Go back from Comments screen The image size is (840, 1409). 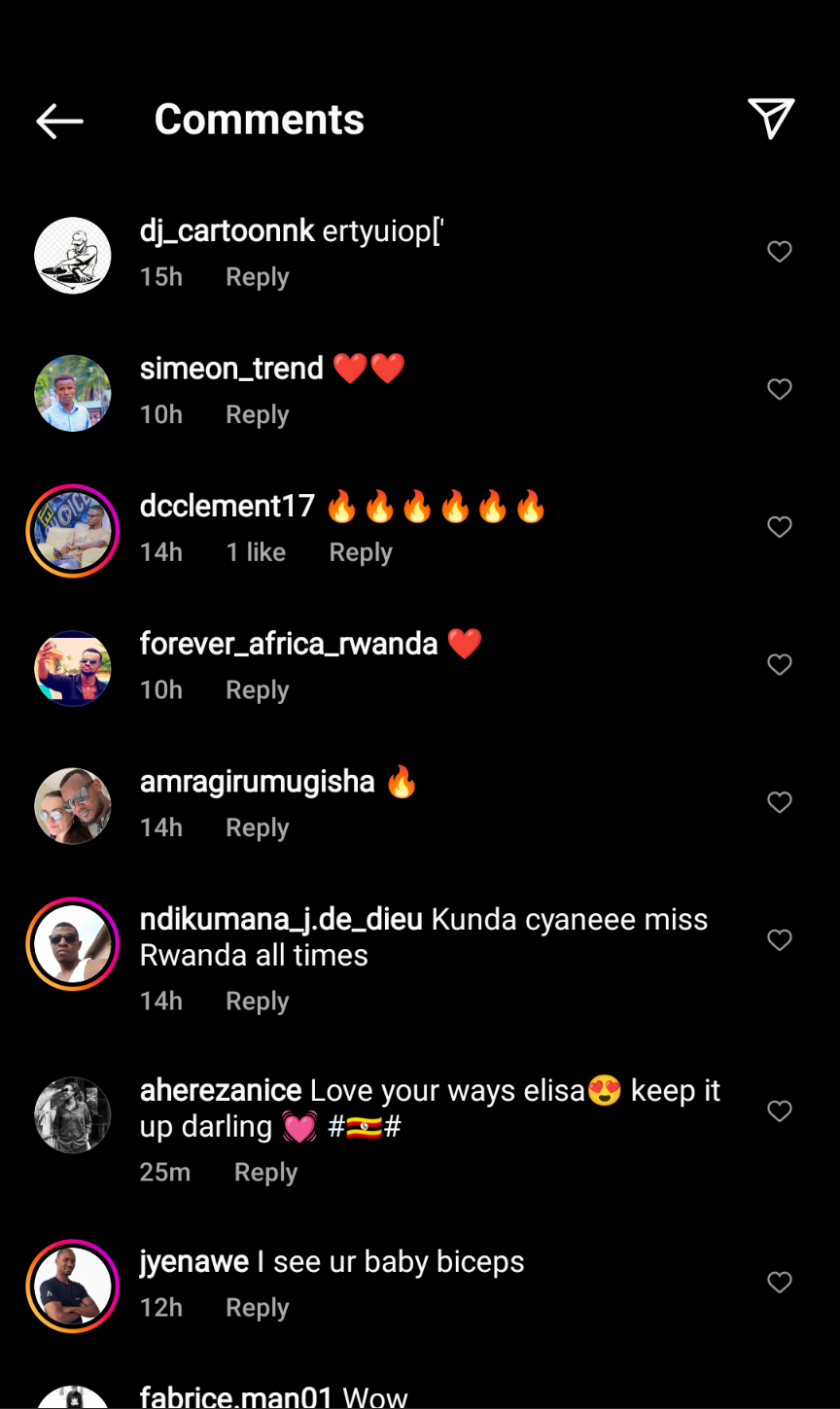tap(59, 121)
